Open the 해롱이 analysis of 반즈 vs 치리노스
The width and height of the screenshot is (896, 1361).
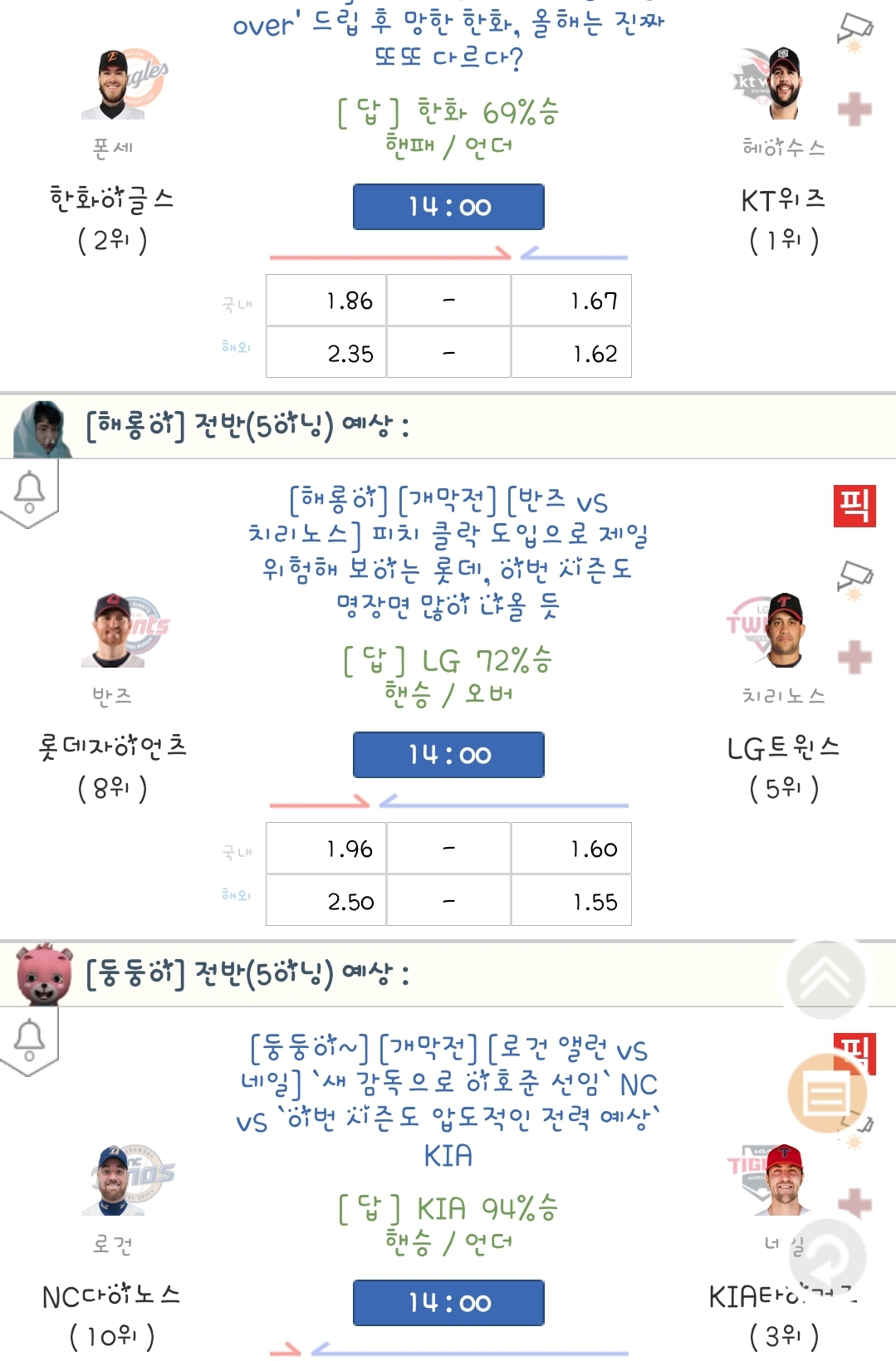coord(448,552)
